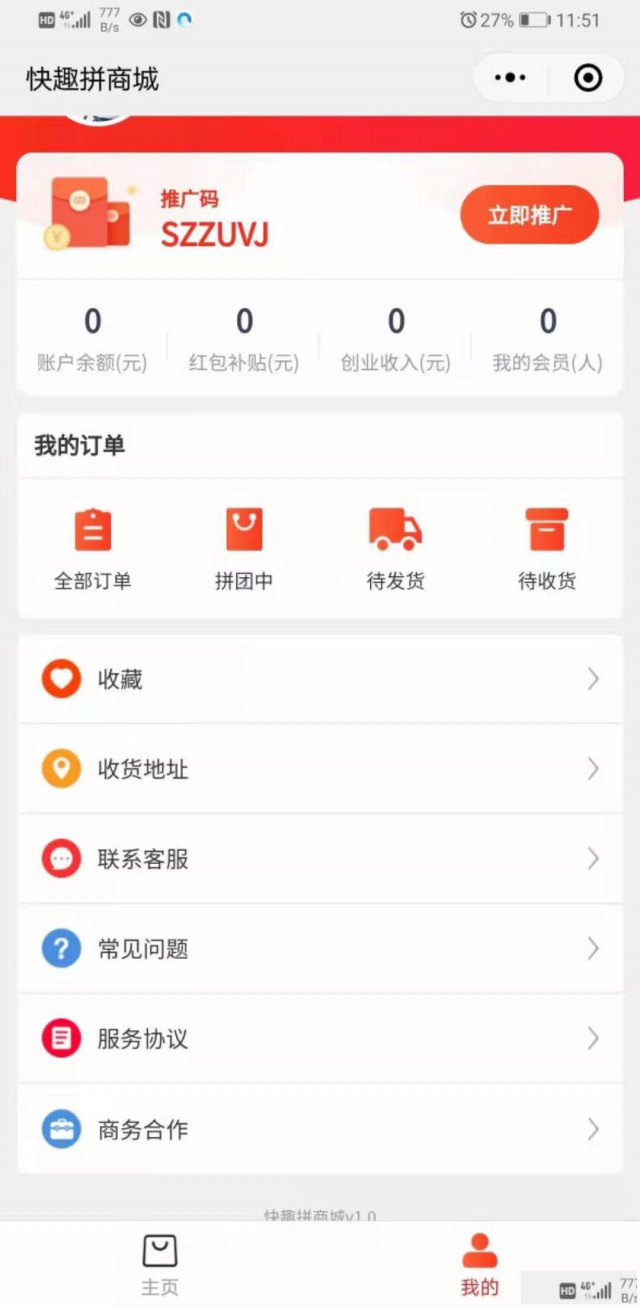Switch to the 主页 tab

160,1264
